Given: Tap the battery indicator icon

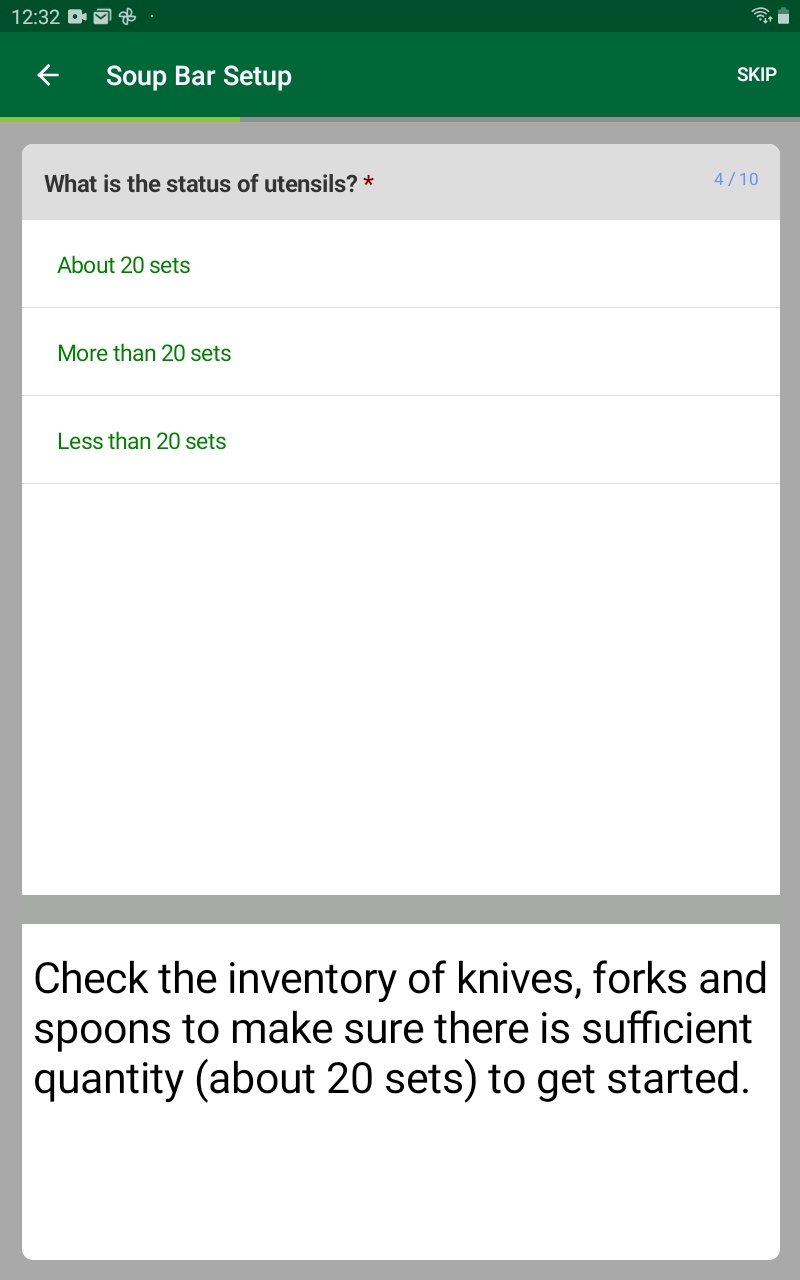Looking at the screenshot, I should (786, 16).
